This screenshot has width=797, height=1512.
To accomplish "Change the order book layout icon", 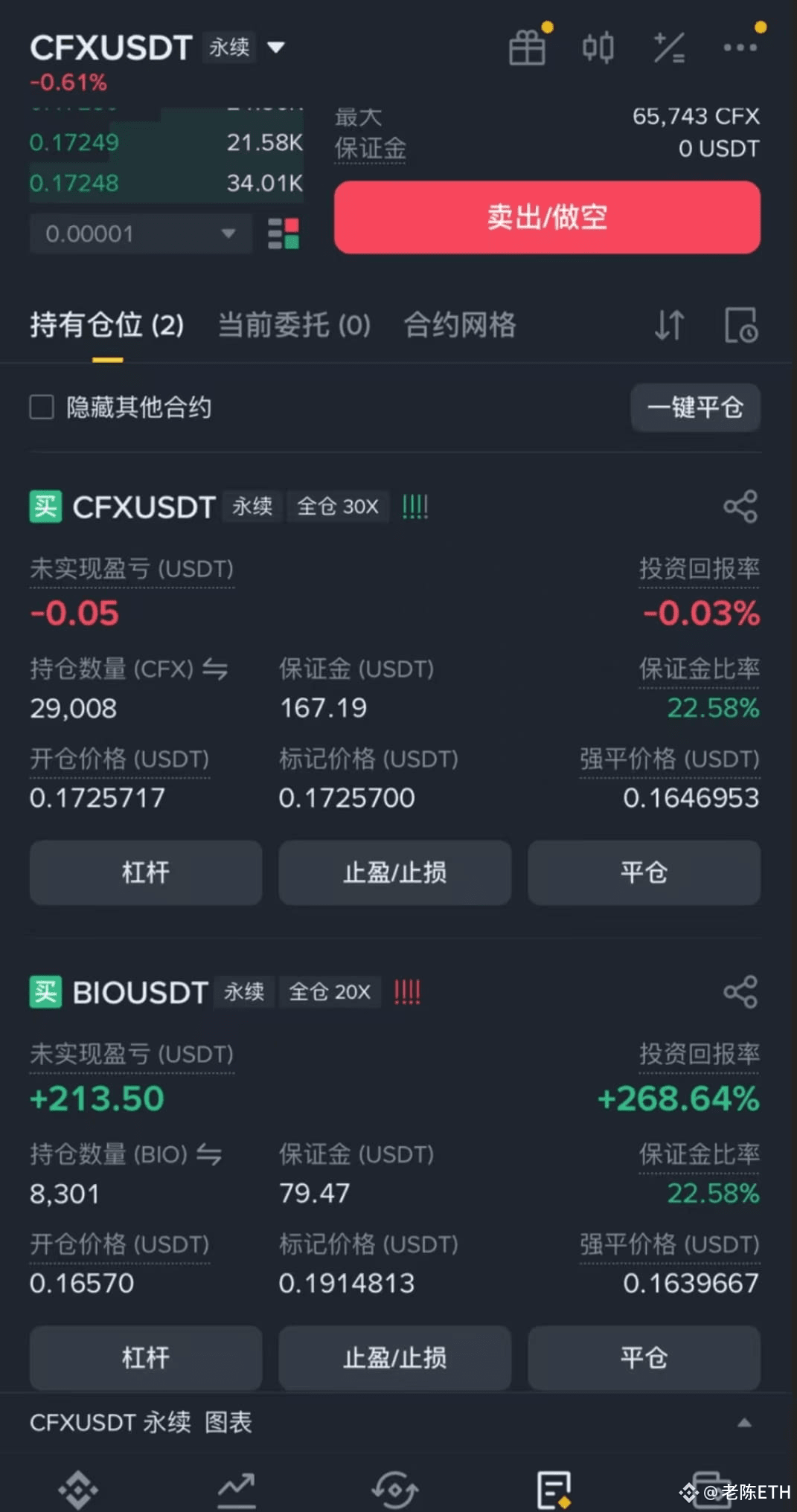I will [x=284, y=234].
